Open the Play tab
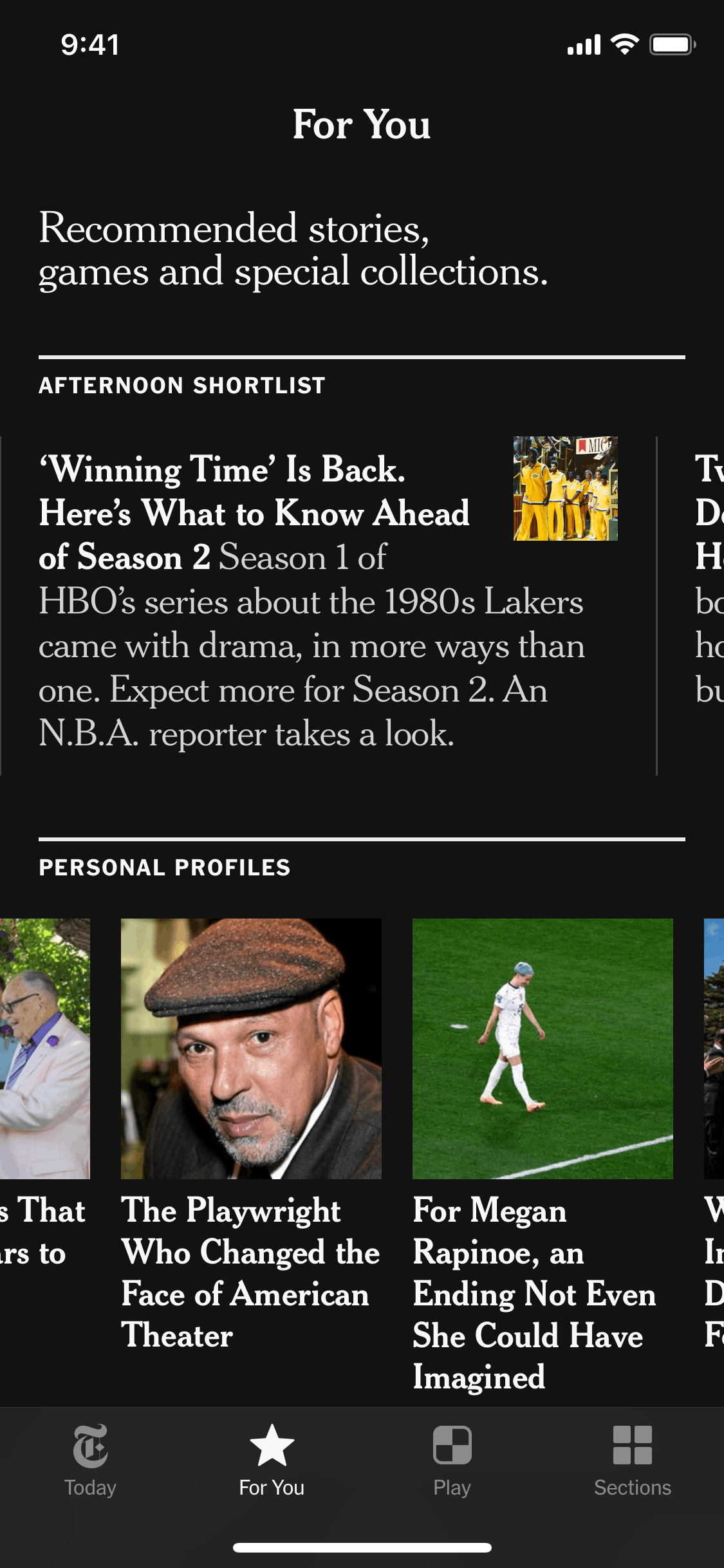This screenshot has height=1568, width=724. point(452,1460)
